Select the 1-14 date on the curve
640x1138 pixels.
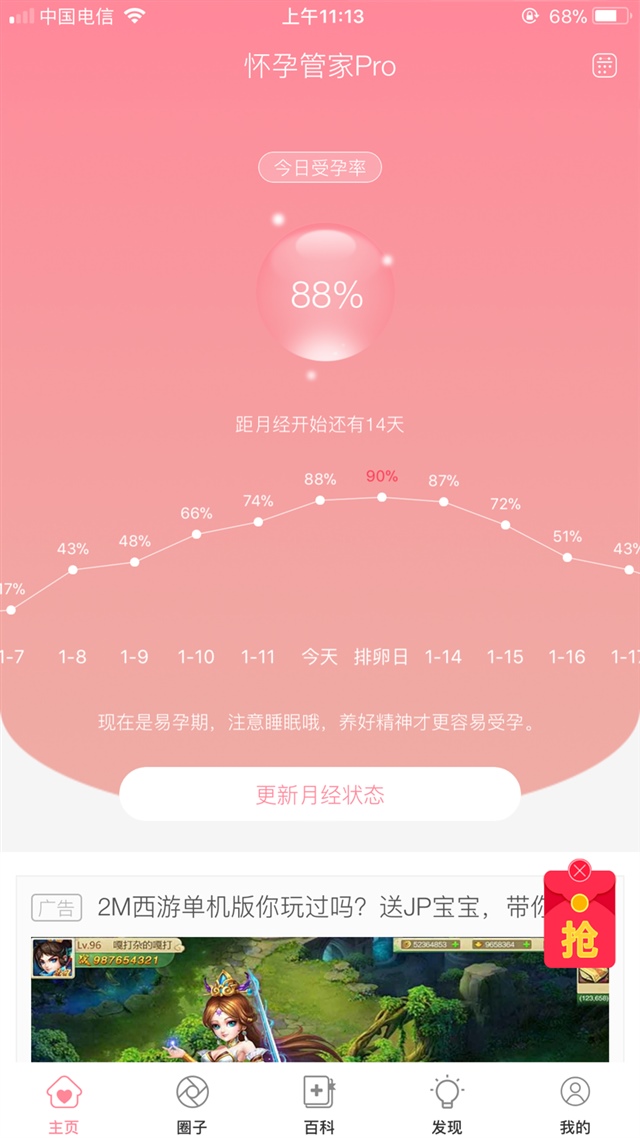tap(443, 502)
